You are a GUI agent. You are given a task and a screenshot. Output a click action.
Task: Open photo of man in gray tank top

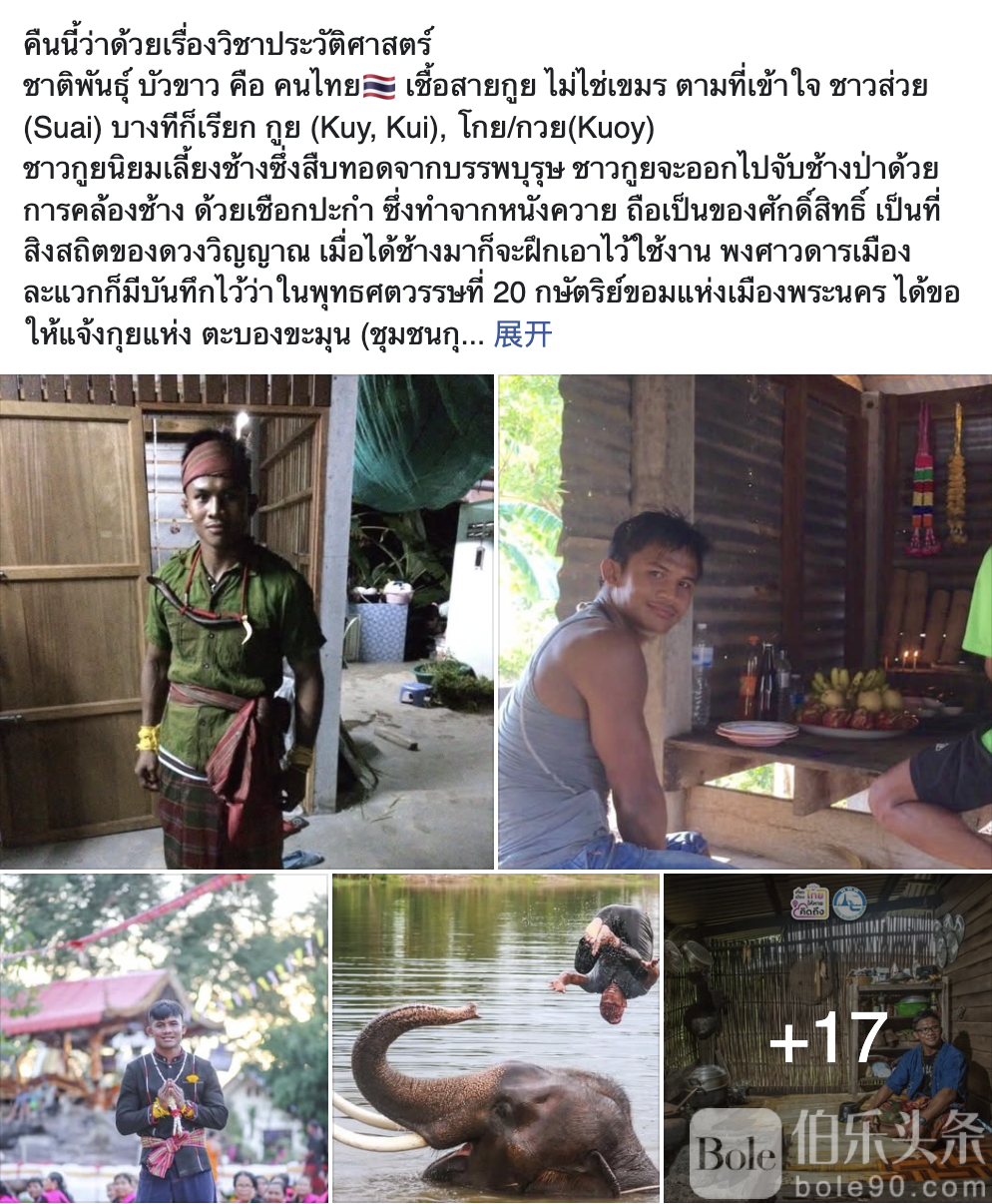[x=744, y=621]
